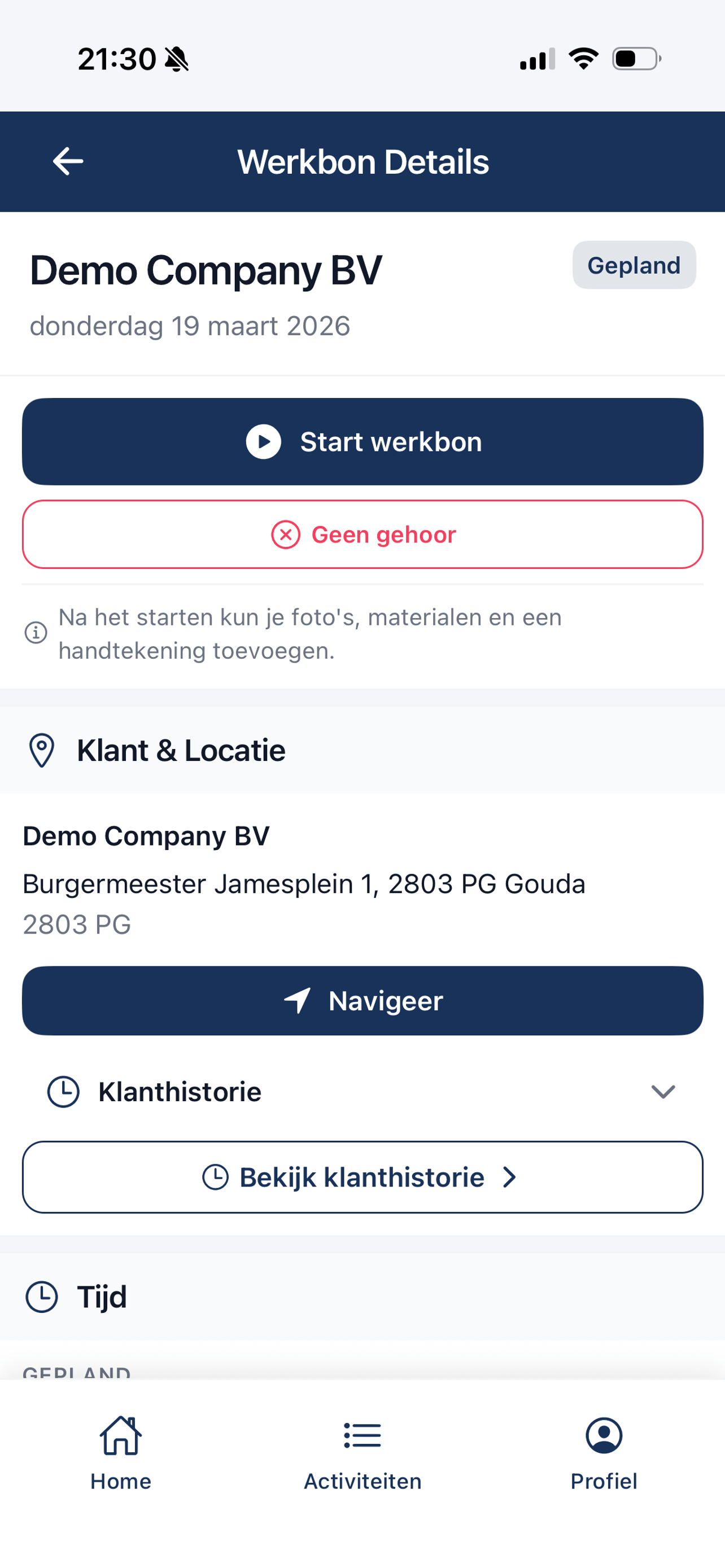Tap the clock icon next to Tijd section
This screenshot has width=725, height=1568.
pyautogui.click(x=41, y=1296)
